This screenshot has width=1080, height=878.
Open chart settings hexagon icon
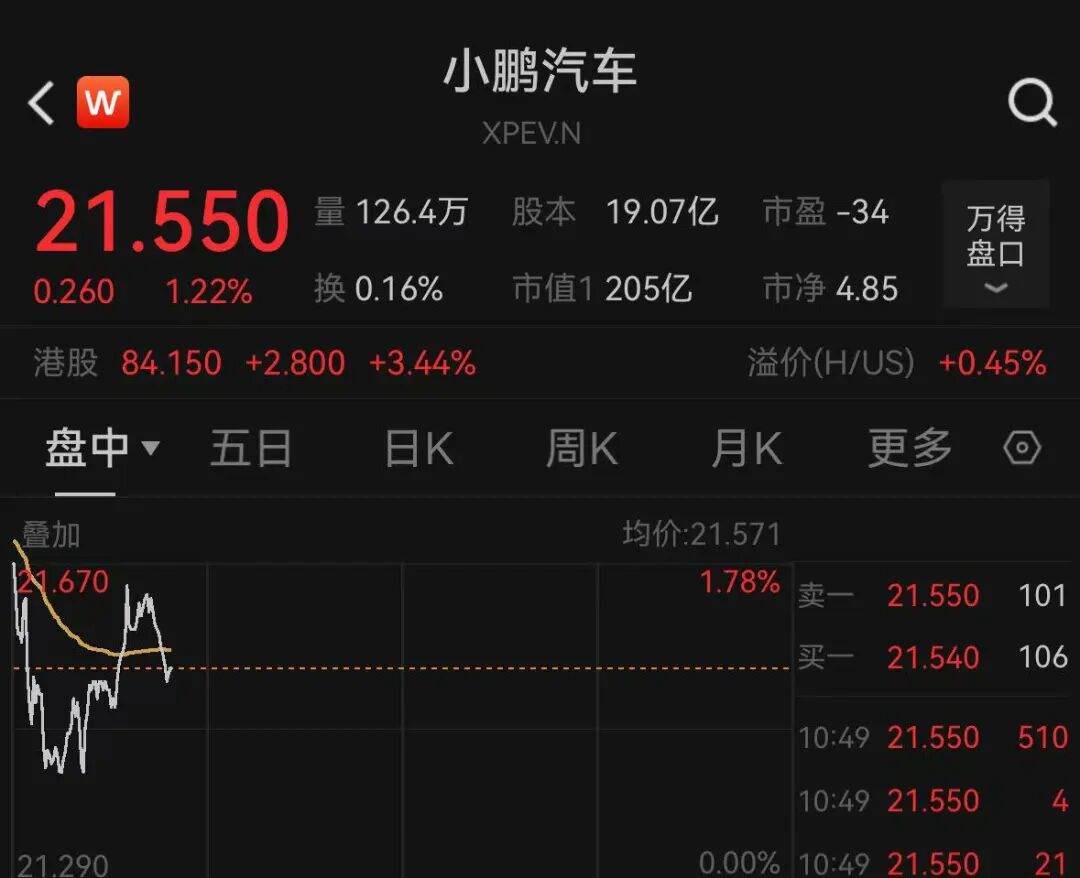pyautogui.click(x=1022, y=448)
